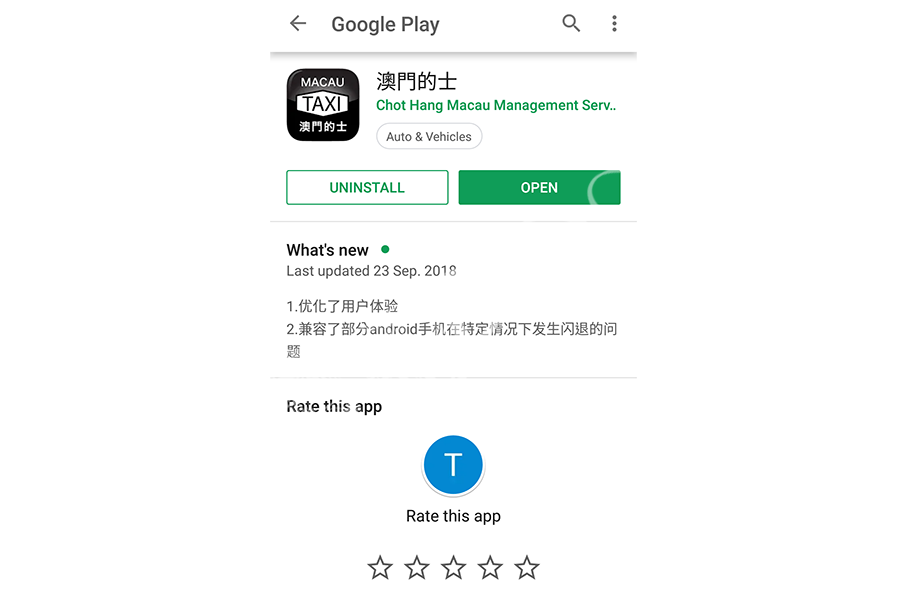907x604 pixels.
Task: Select the Auto & Vehicles chip
Action: (x=429, y=136)
